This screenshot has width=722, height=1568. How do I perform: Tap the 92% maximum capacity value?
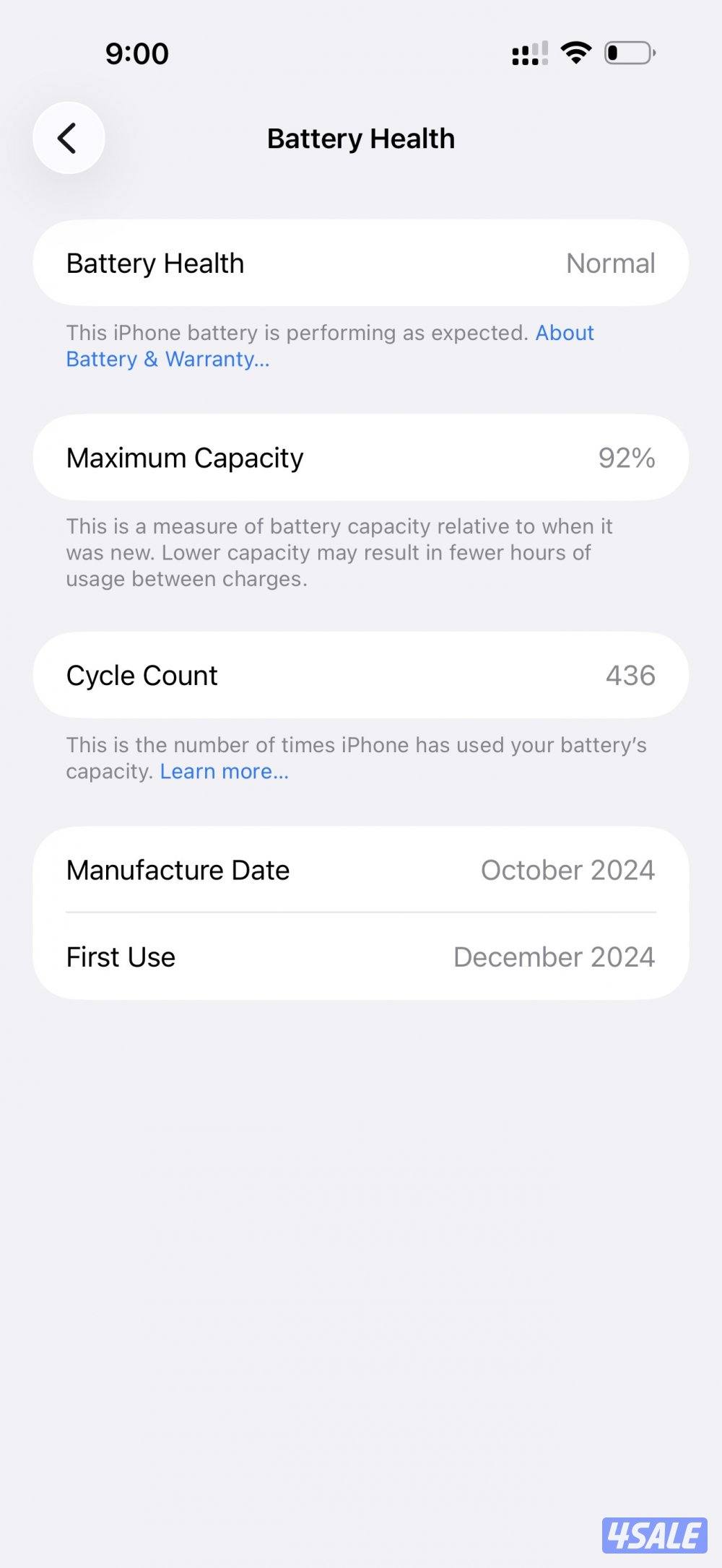point(627,457)
